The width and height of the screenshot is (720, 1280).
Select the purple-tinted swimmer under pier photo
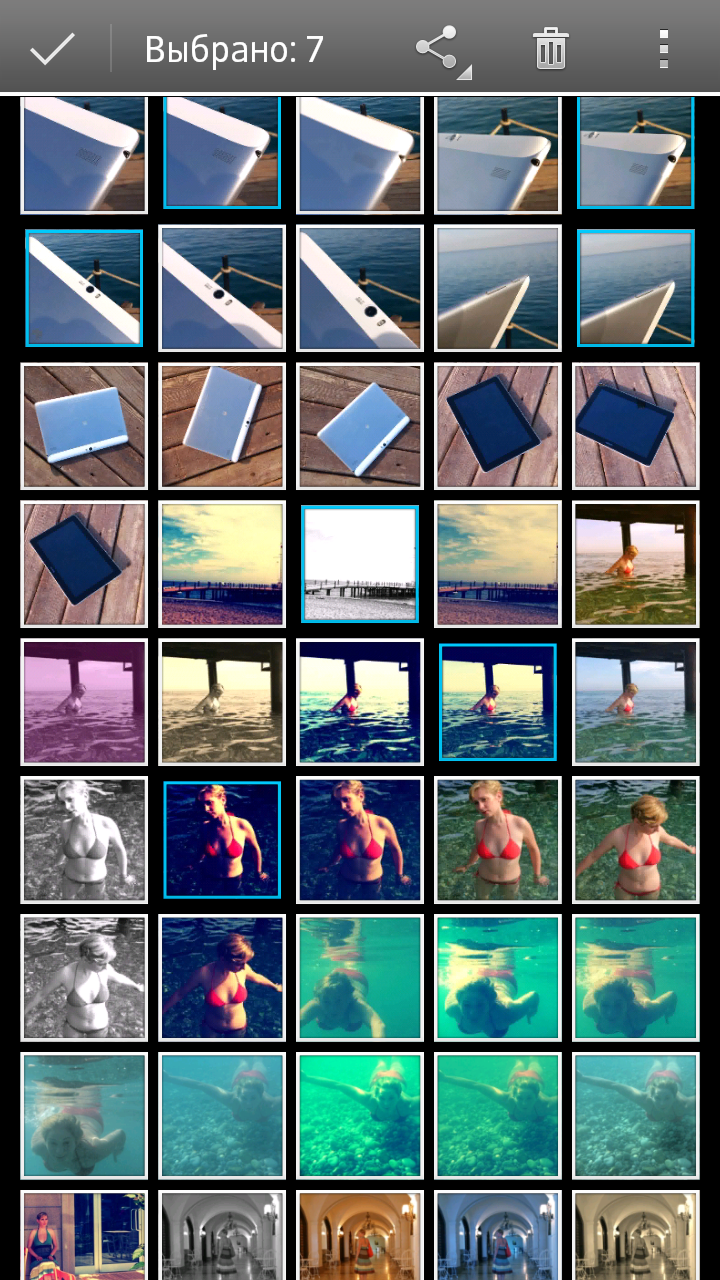84,701
